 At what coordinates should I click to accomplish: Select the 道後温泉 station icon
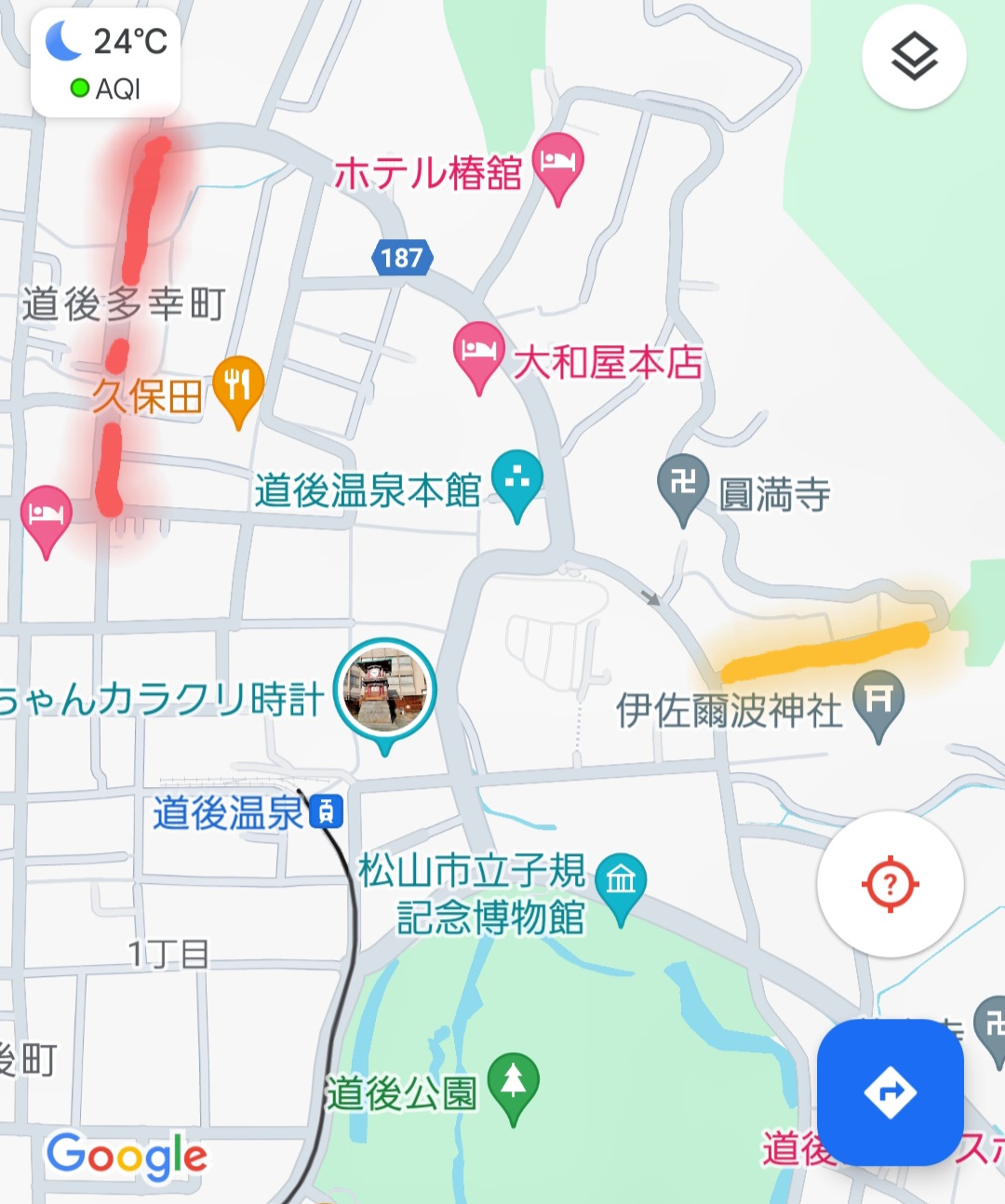point(327,811)
